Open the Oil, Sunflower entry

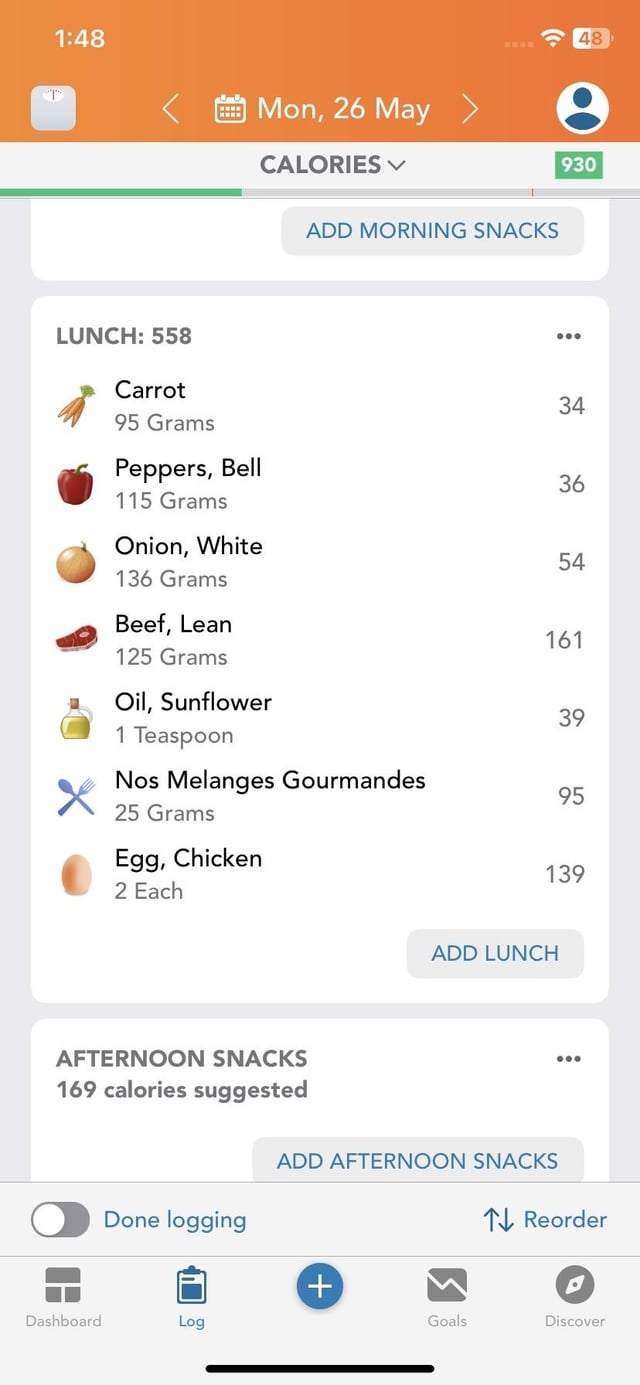(320, 718)
